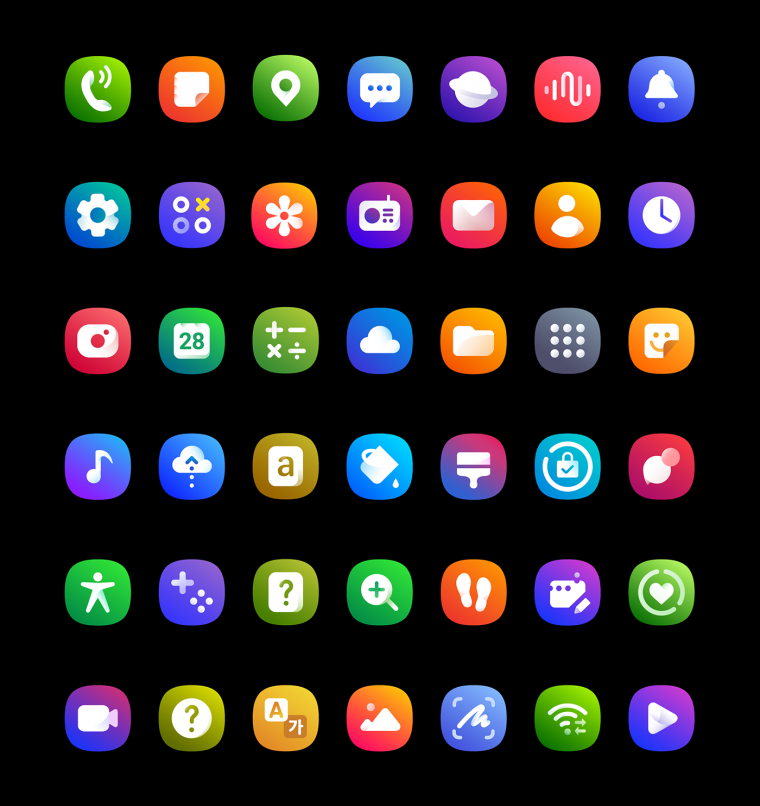The width and height of the screenshot is (760, 806).
Task: Open the Messages app
Action: click(379, 89)
